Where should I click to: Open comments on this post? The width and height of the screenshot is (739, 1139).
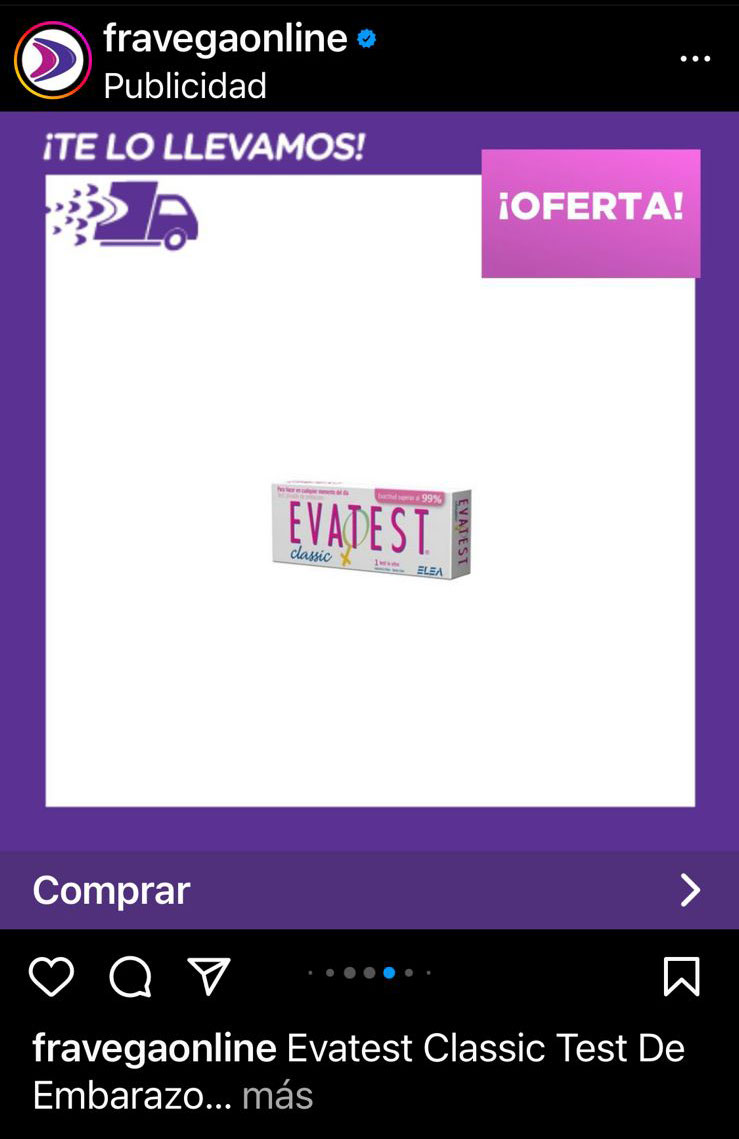(x=130, y=976)
